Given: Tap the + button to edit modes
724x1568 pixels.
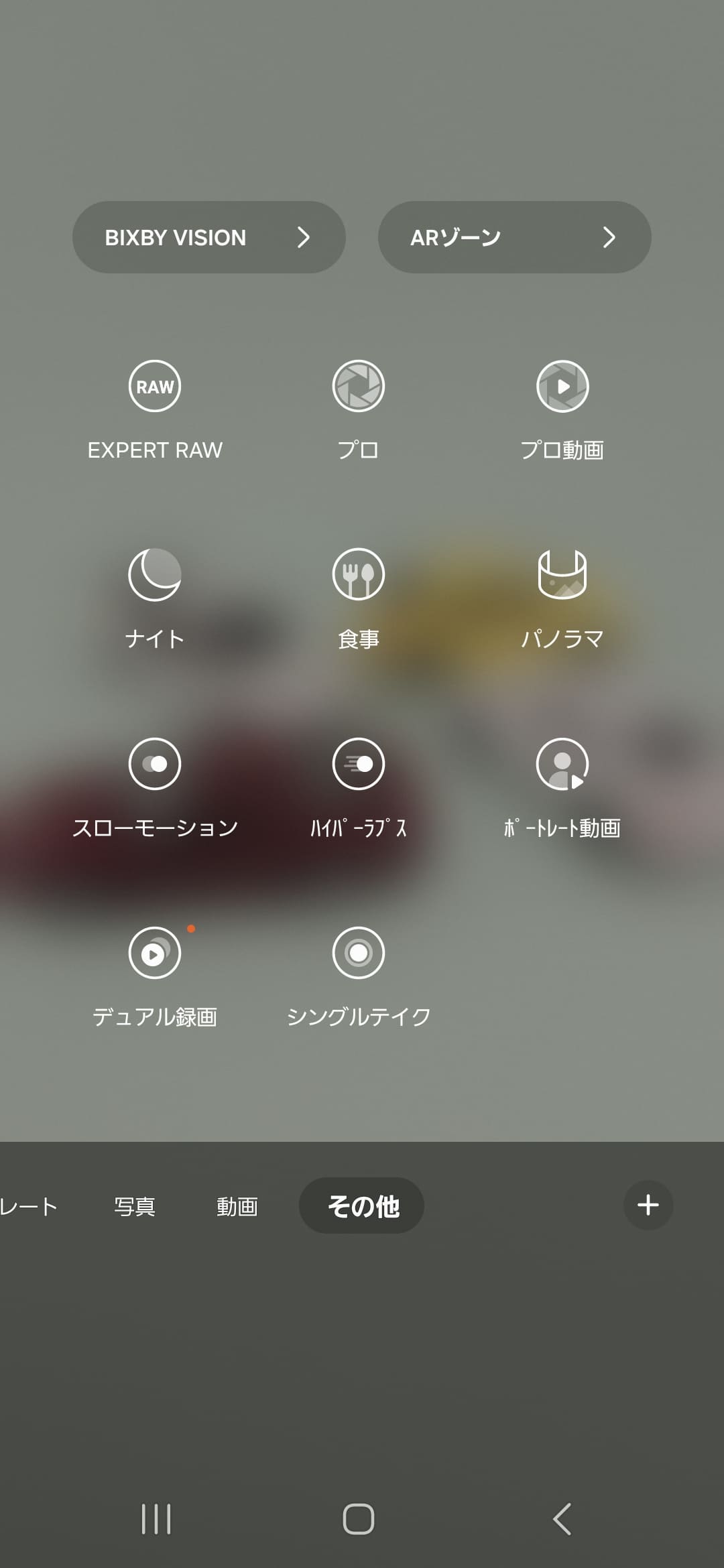Looking at the screenshot, I should (x=648, y=1205).
